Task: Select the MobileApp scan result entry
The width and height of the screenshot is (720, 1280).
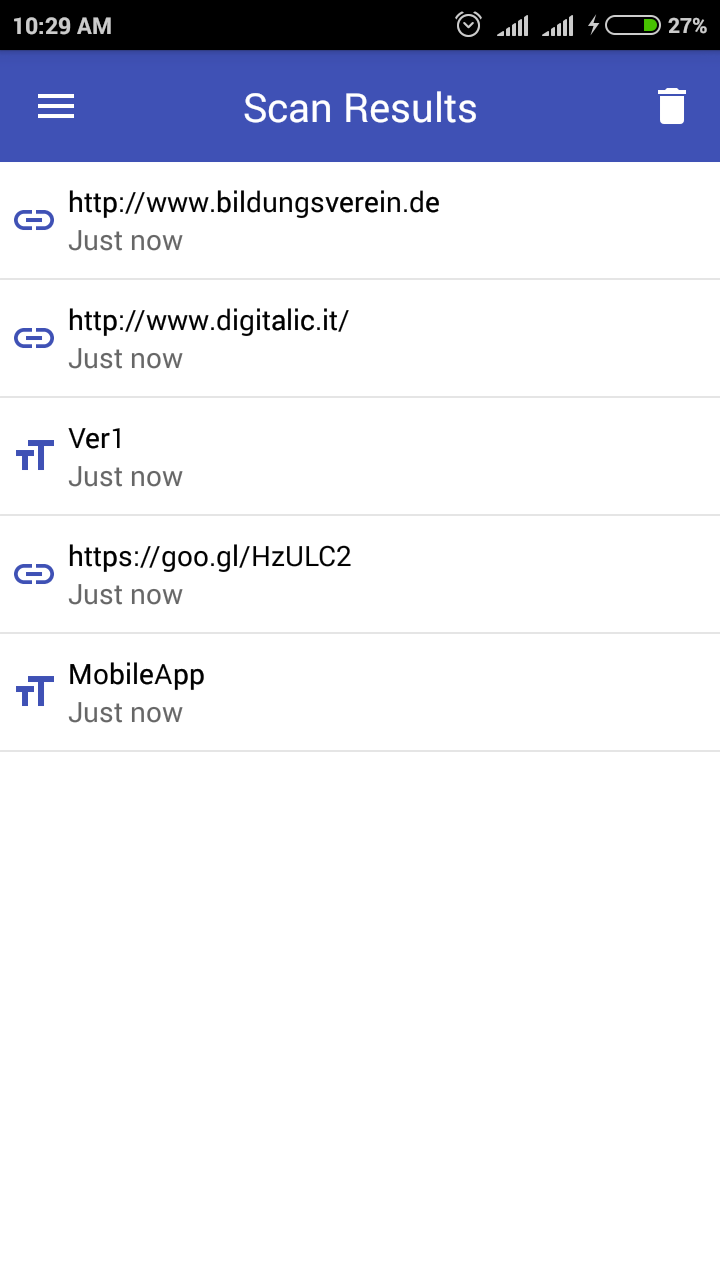Action: point(136,674)
